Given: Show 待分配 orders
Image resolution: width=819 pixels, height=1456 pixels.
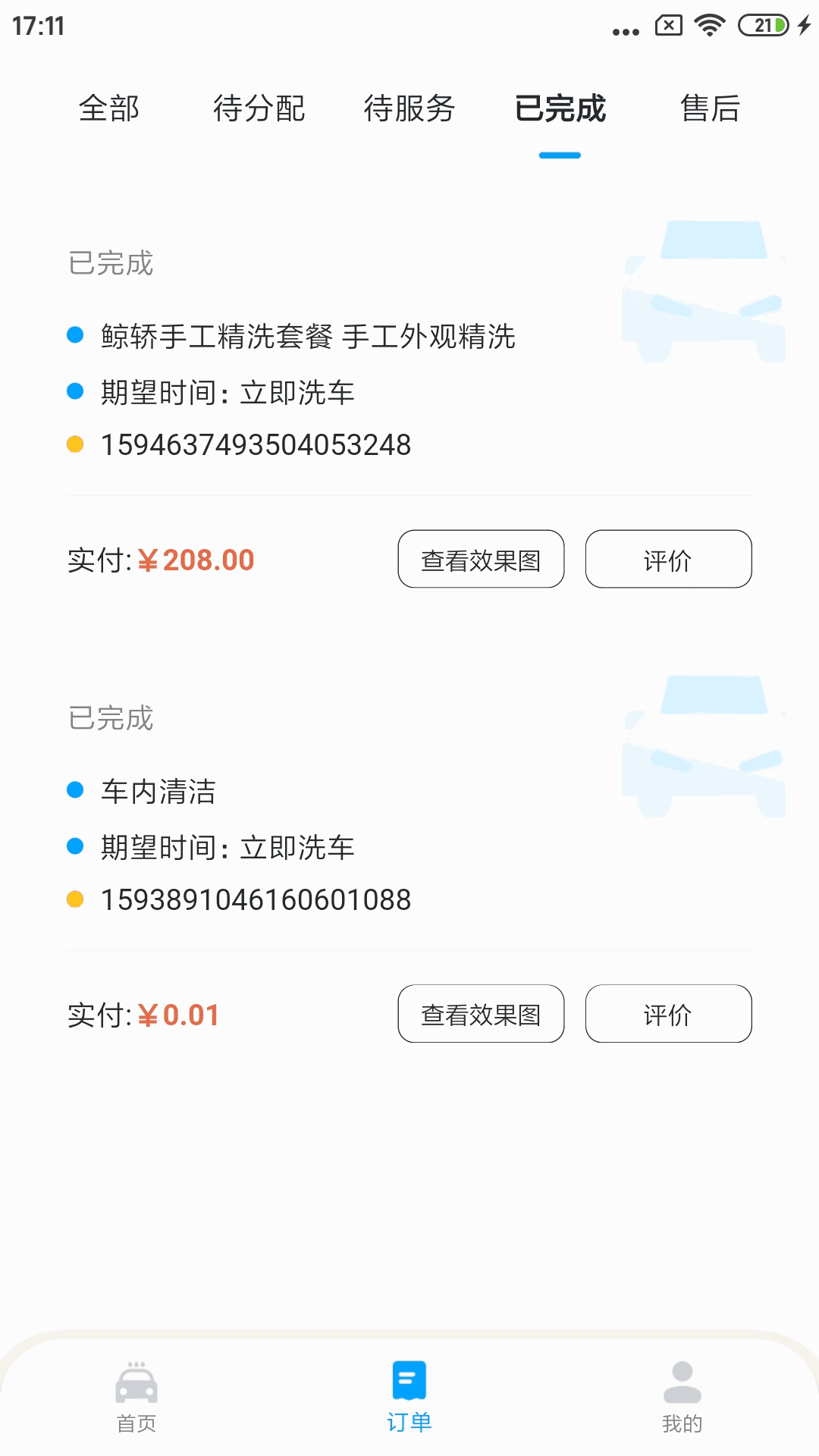Looking at the screenshot, I should 259,108.
